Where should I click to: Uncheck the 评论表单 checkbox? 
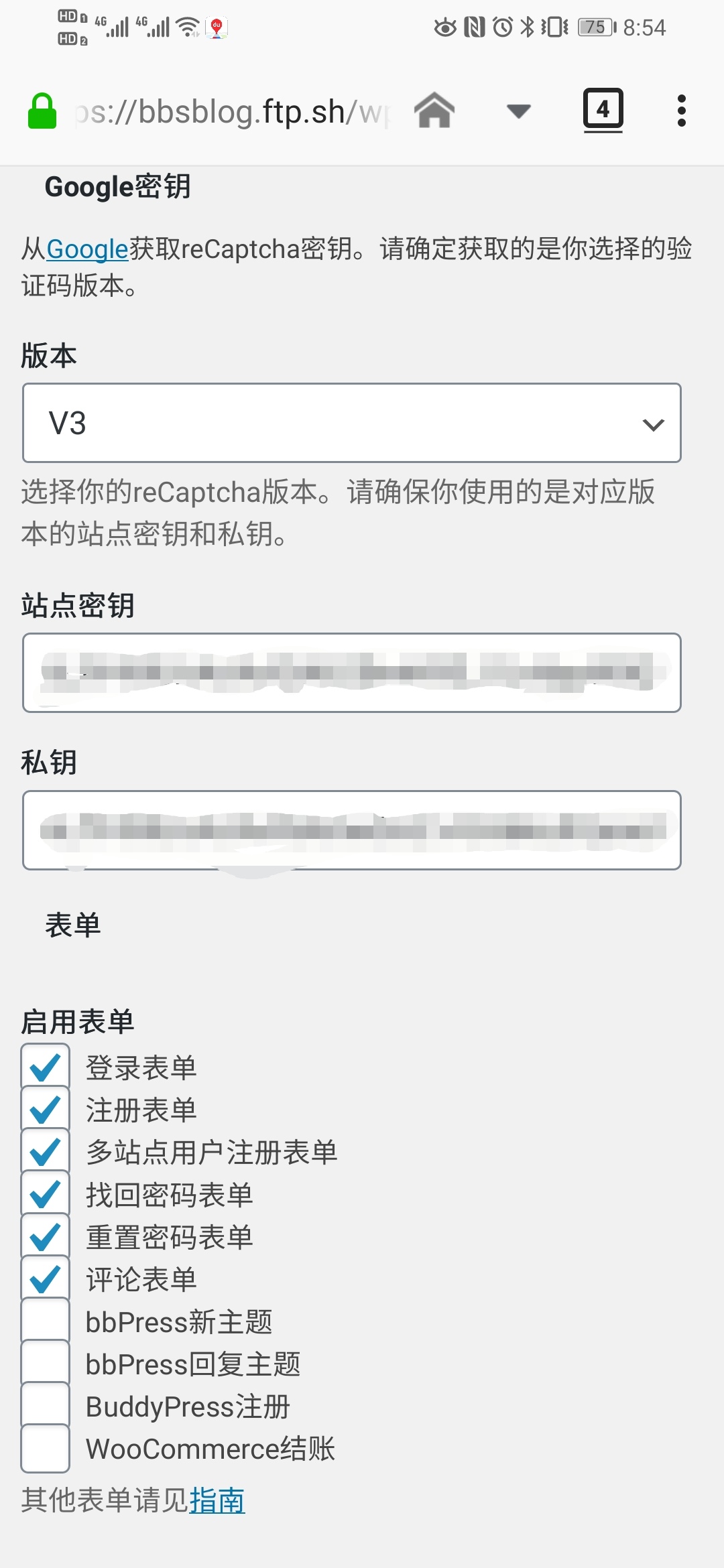coord(45,1279)
